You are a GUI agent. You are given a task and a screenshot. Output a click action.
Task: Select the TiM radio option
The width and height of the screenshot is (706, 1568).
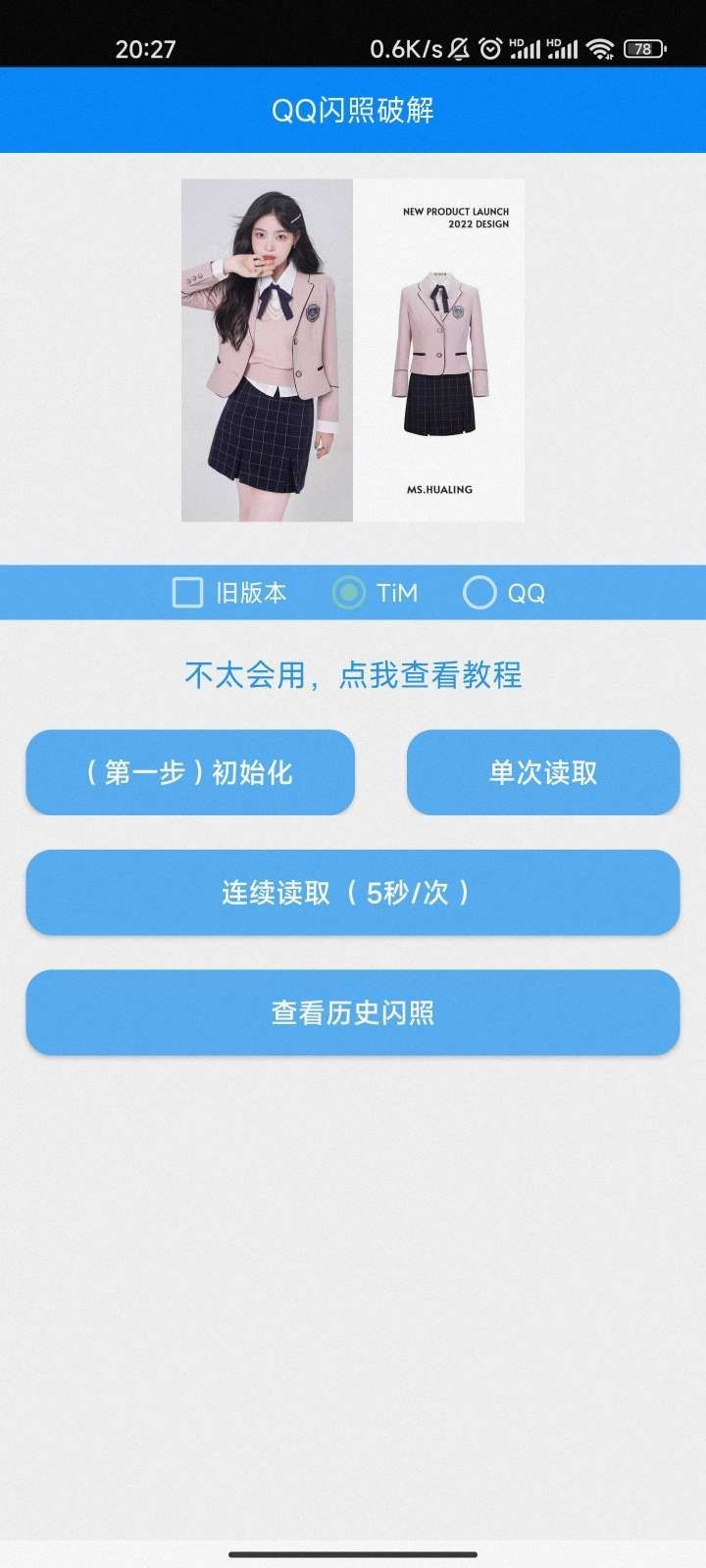click(x=349, y=593)
